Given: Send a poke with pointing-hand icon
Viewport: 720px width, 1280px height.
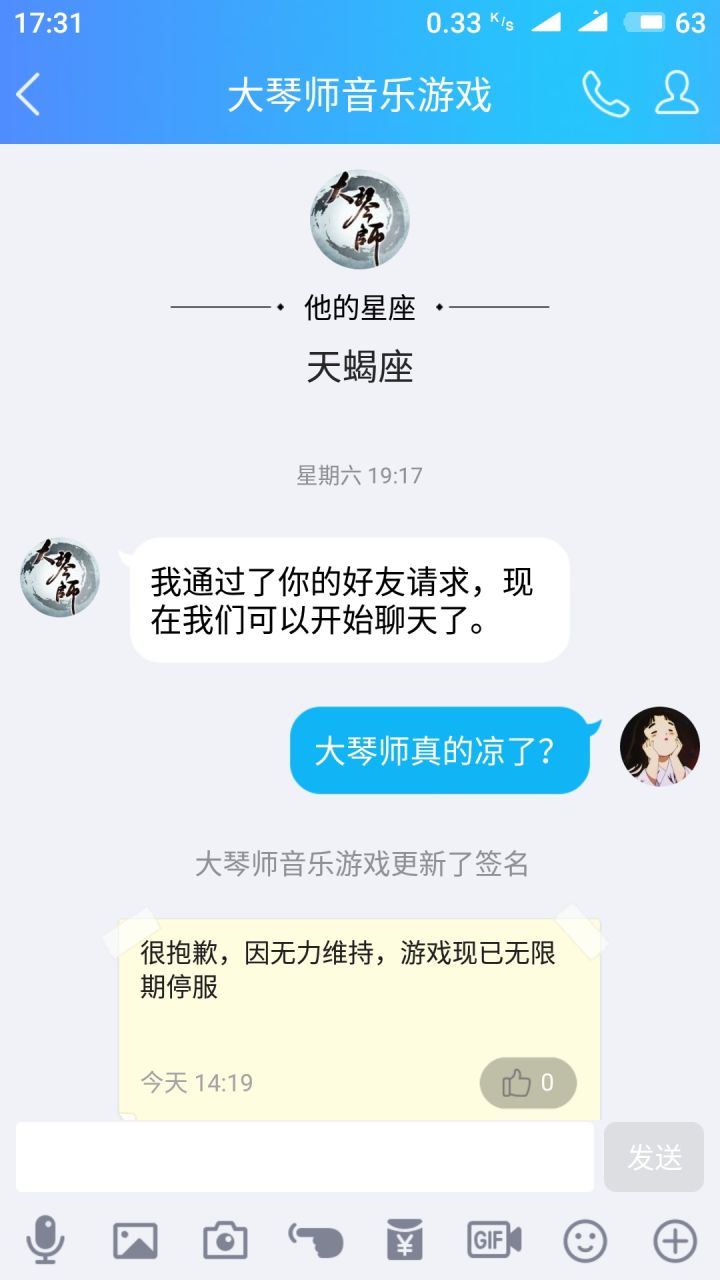Looking at the screenshot, I should pos(316,1241).
